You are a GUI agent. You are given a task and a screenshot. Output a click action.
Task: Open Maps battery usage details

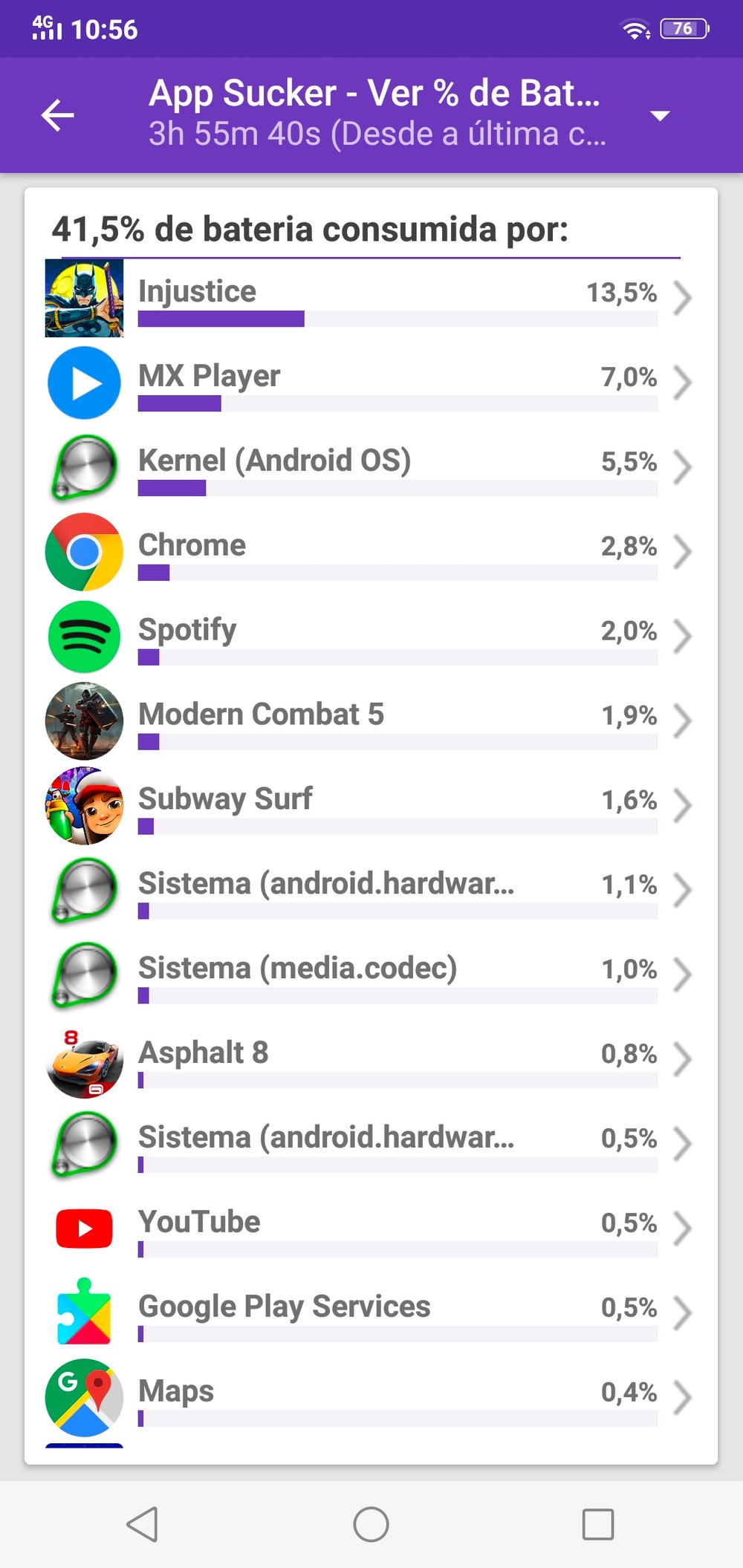[371, 1398]
